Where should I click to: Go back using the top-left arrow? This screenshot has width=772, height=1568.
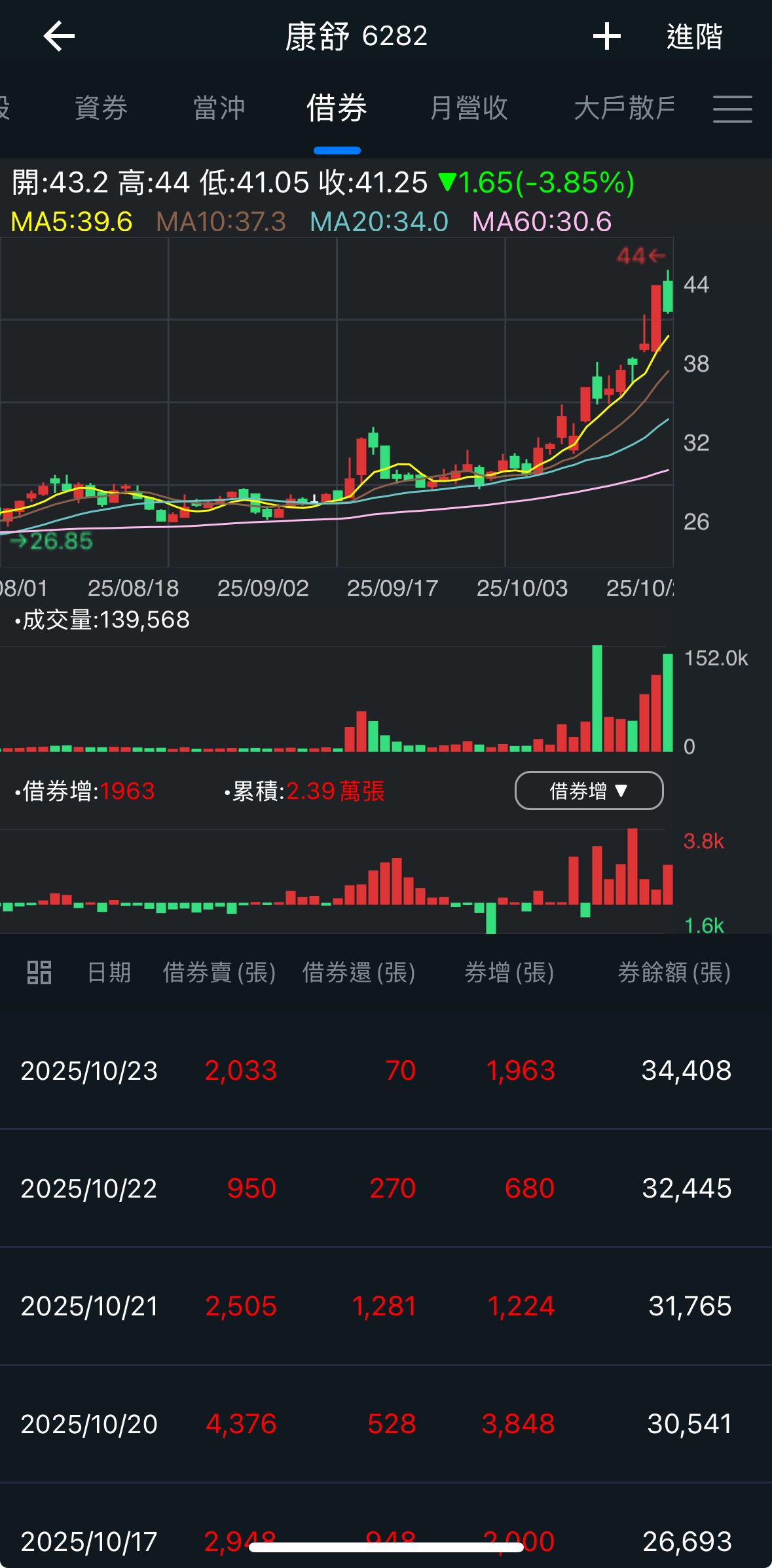click(x=59, y=36)
